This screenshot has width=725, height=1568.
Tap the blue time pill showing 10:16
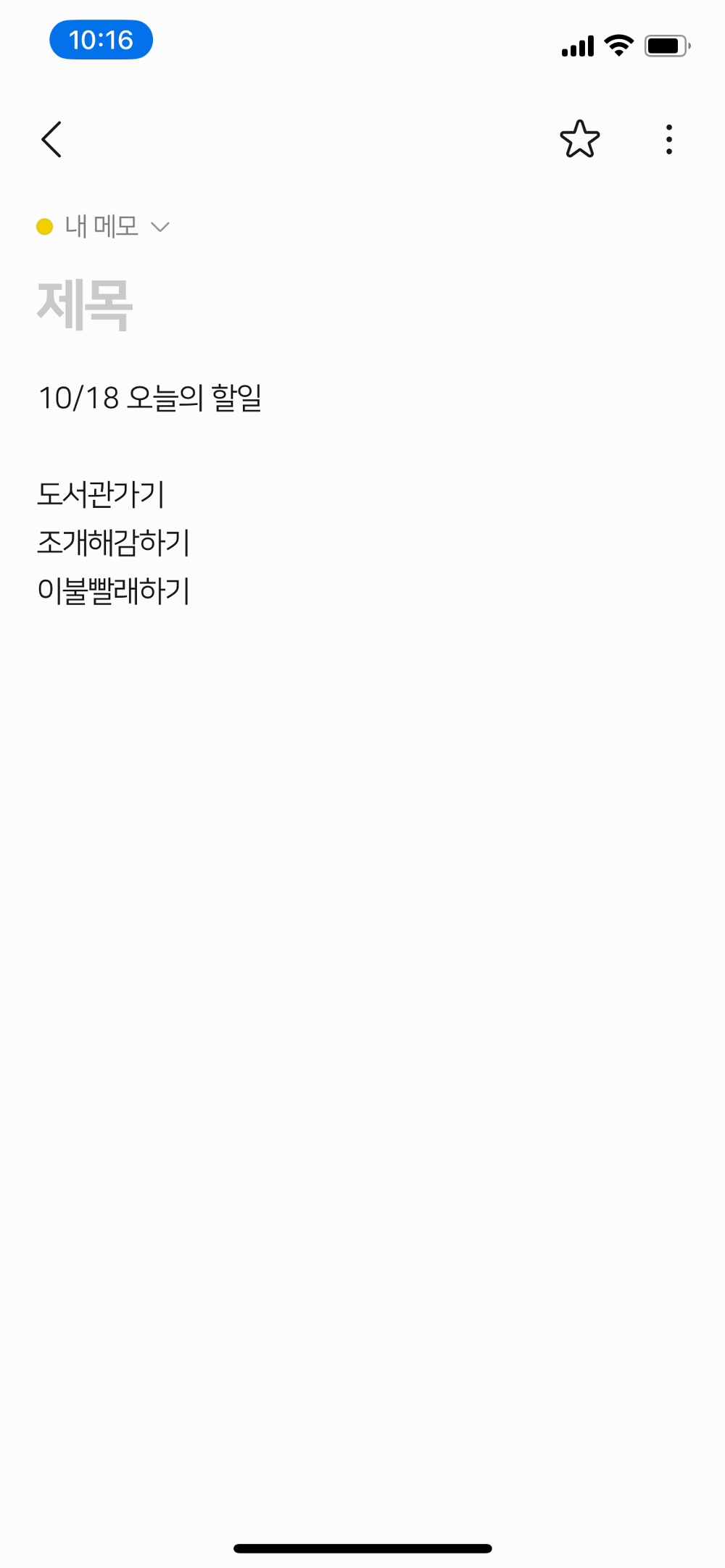[101, 41]
